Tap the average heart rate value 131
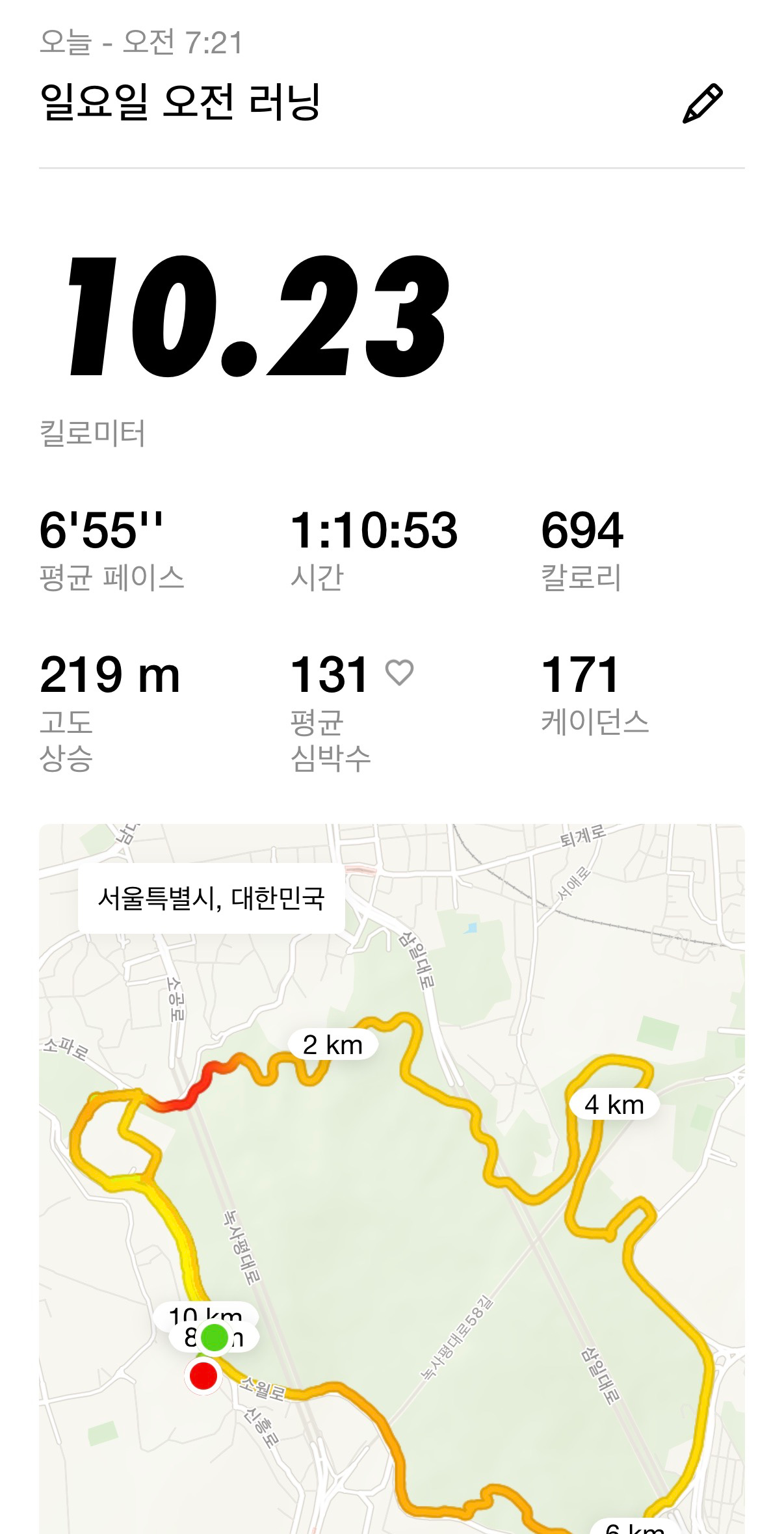The image size is (784, 1534). coord(332,676)
